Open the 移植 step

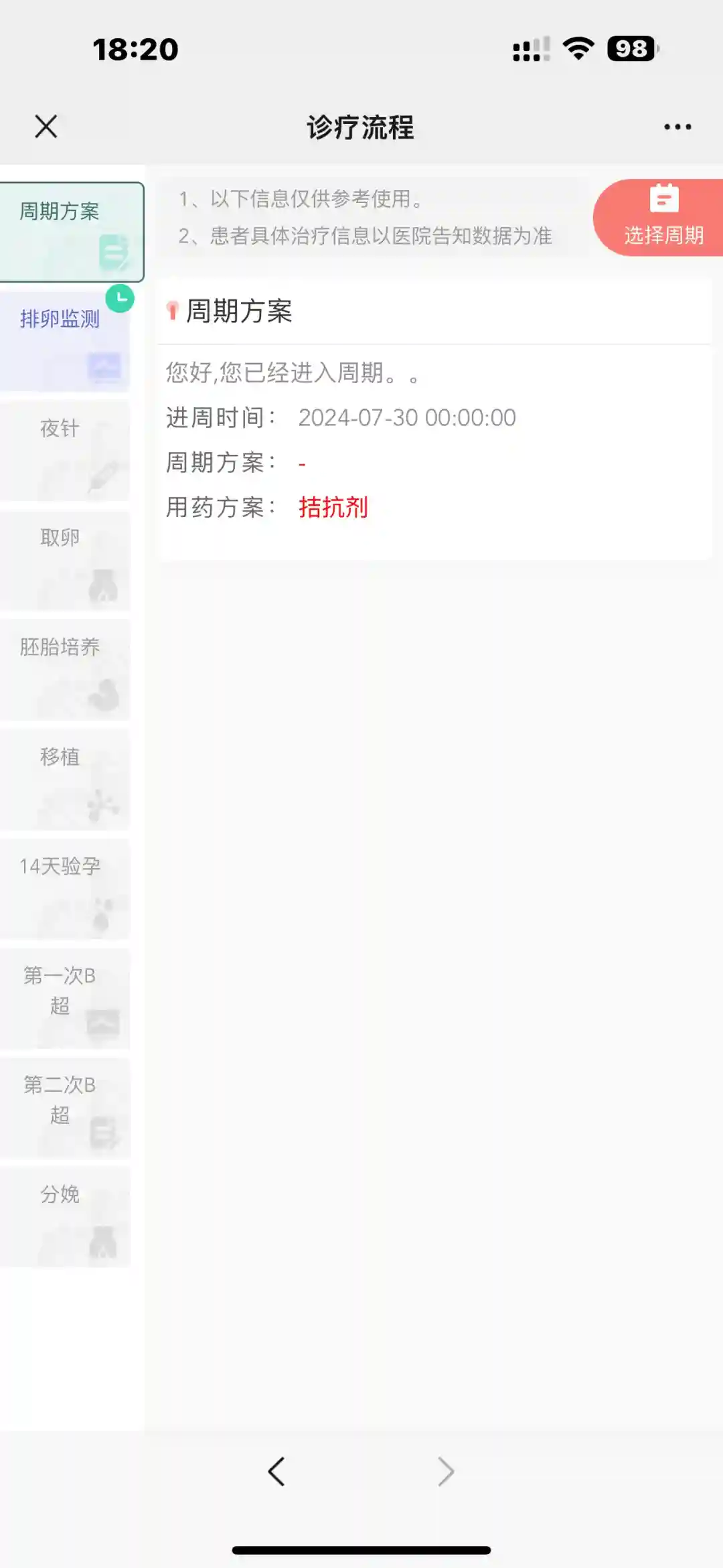(x=65, y=779)
